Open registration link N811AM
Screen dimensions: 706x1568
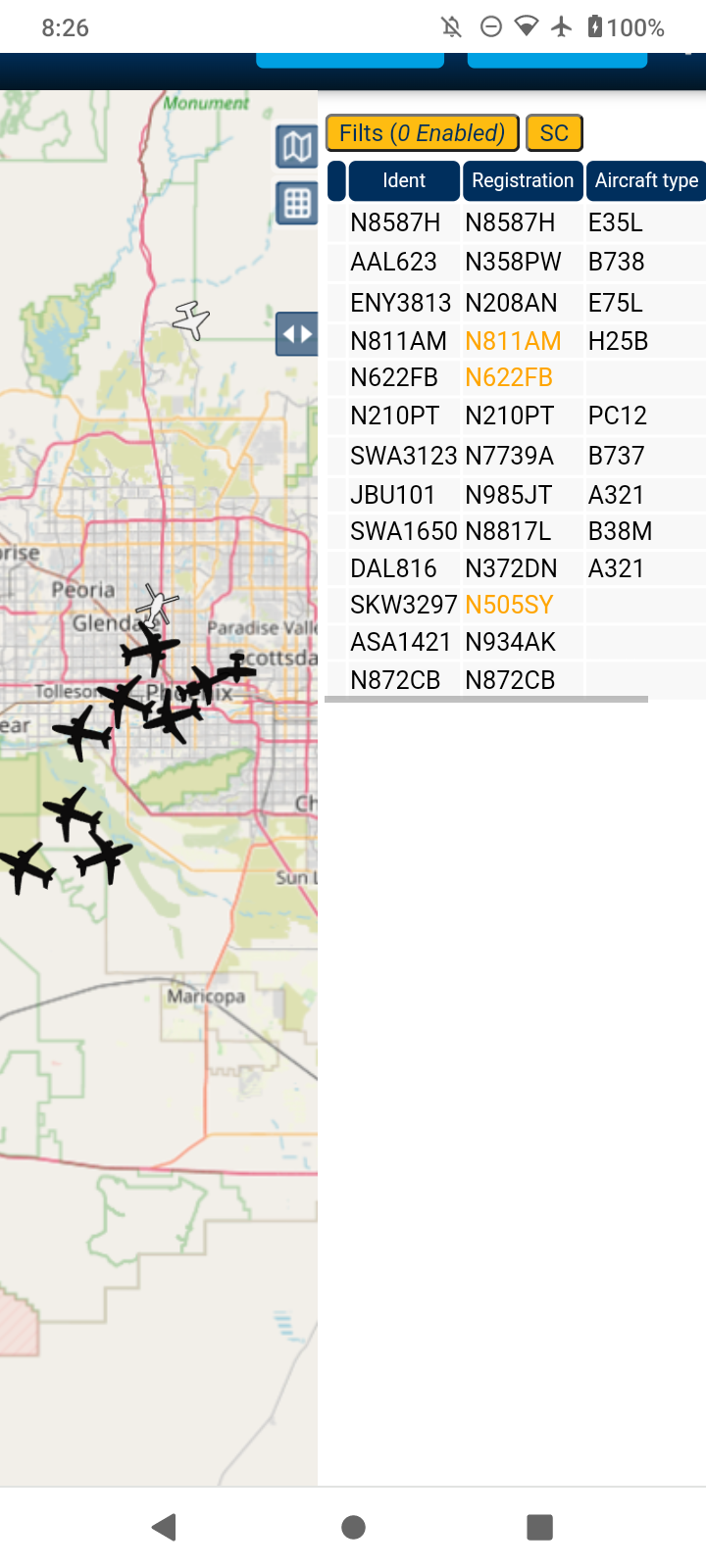click(513, 341)
